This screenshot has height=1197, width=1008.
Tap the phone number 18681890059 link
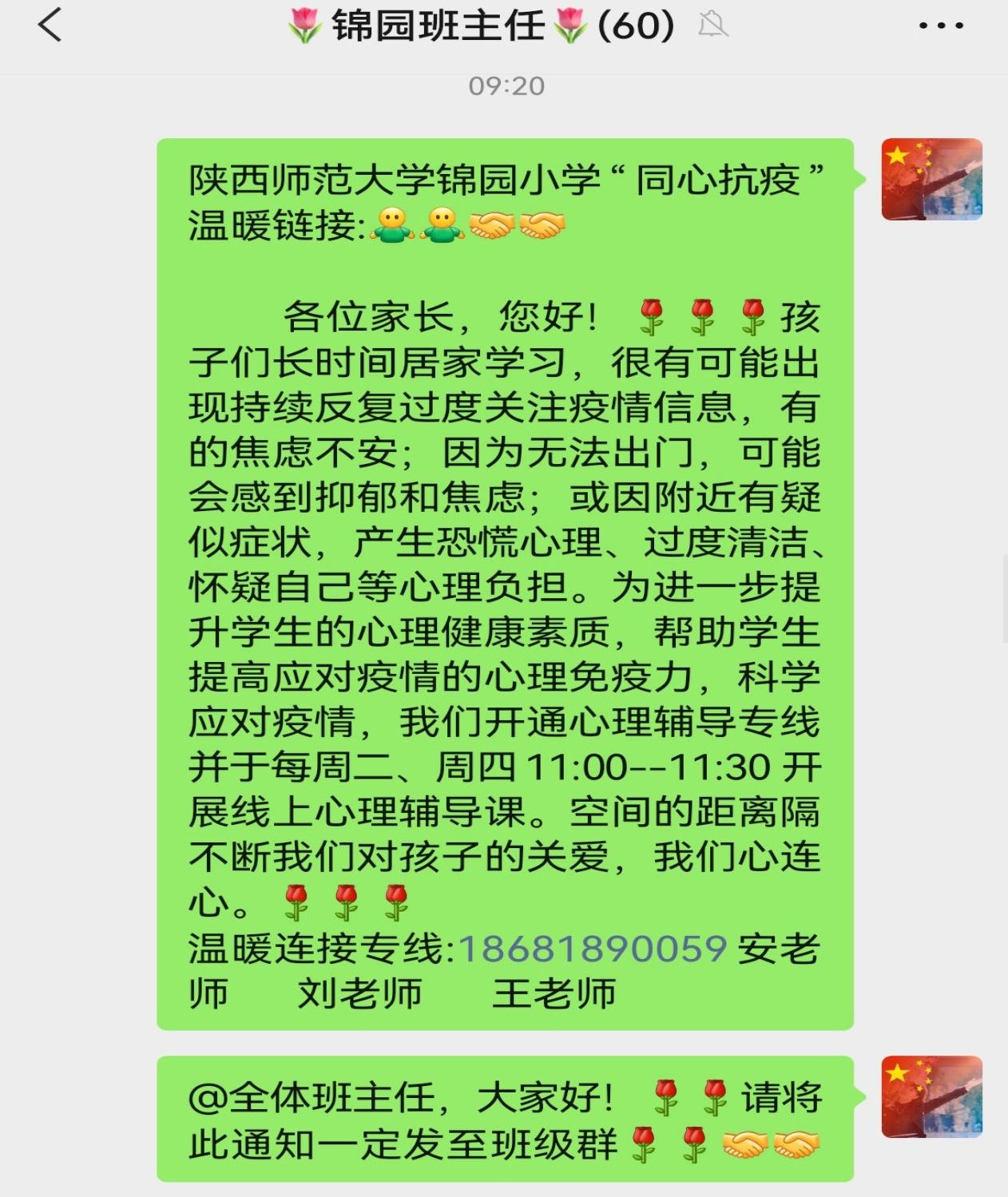coord(592,949)
